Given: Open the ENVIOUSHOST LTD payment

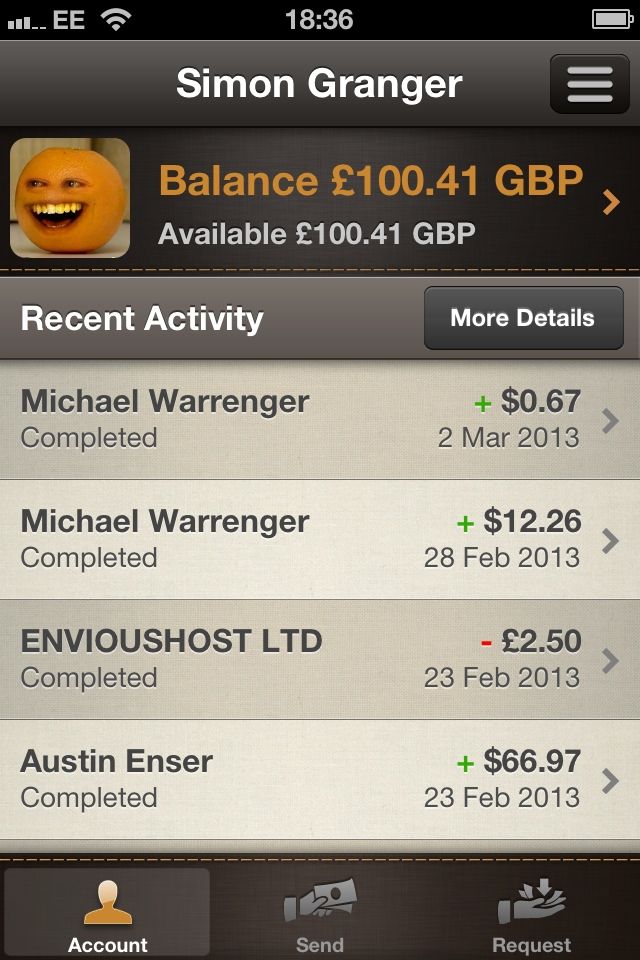Looking at the screenshot, I should coord(320,660).
